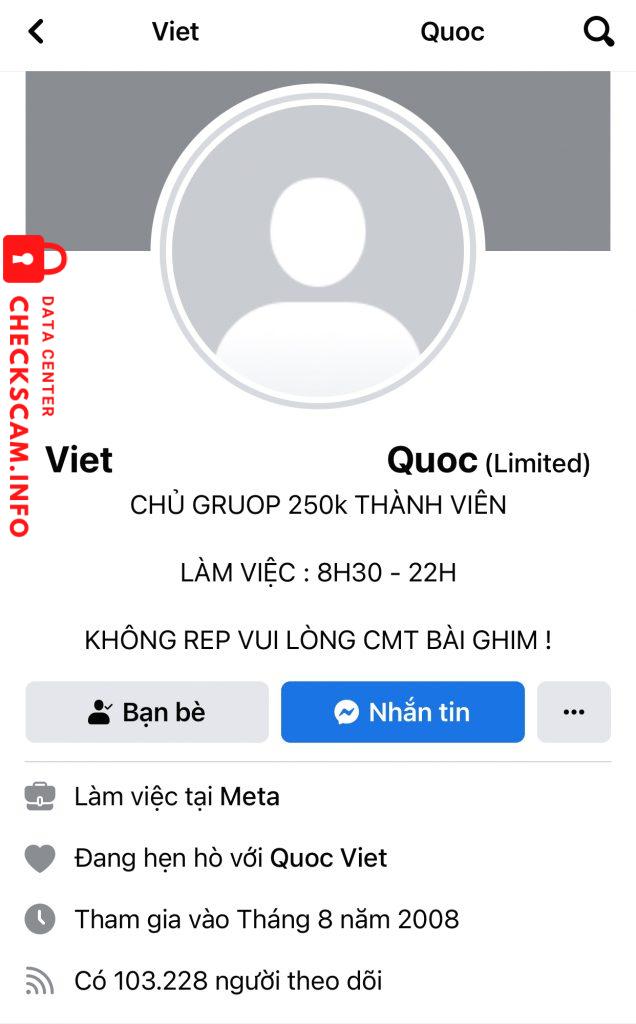Open Quoc Viet relationship profile link
The image size is (636, 1024).
coord(328,858)
